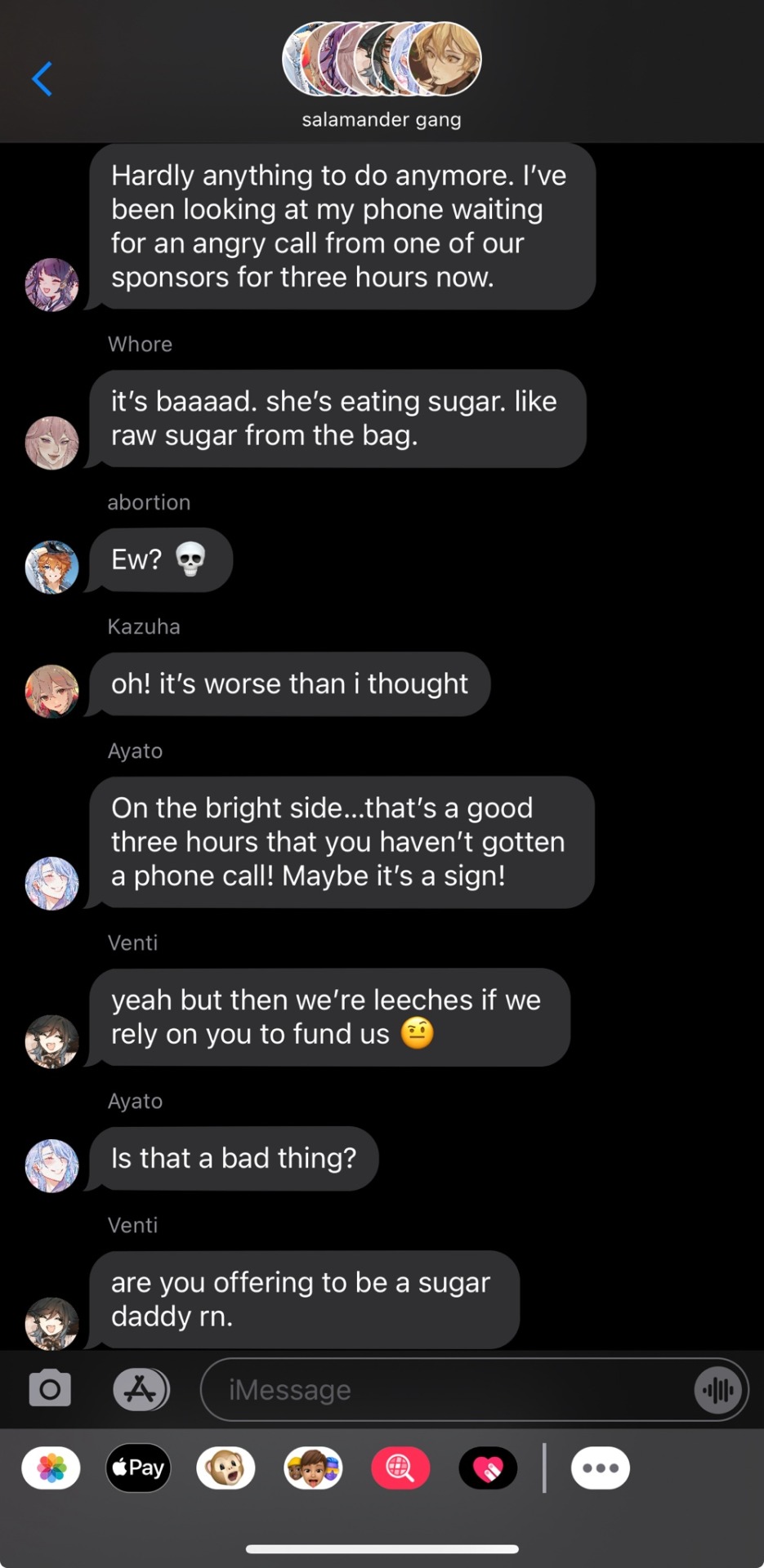Open salamander gang group details

click(x=382, y=75)
